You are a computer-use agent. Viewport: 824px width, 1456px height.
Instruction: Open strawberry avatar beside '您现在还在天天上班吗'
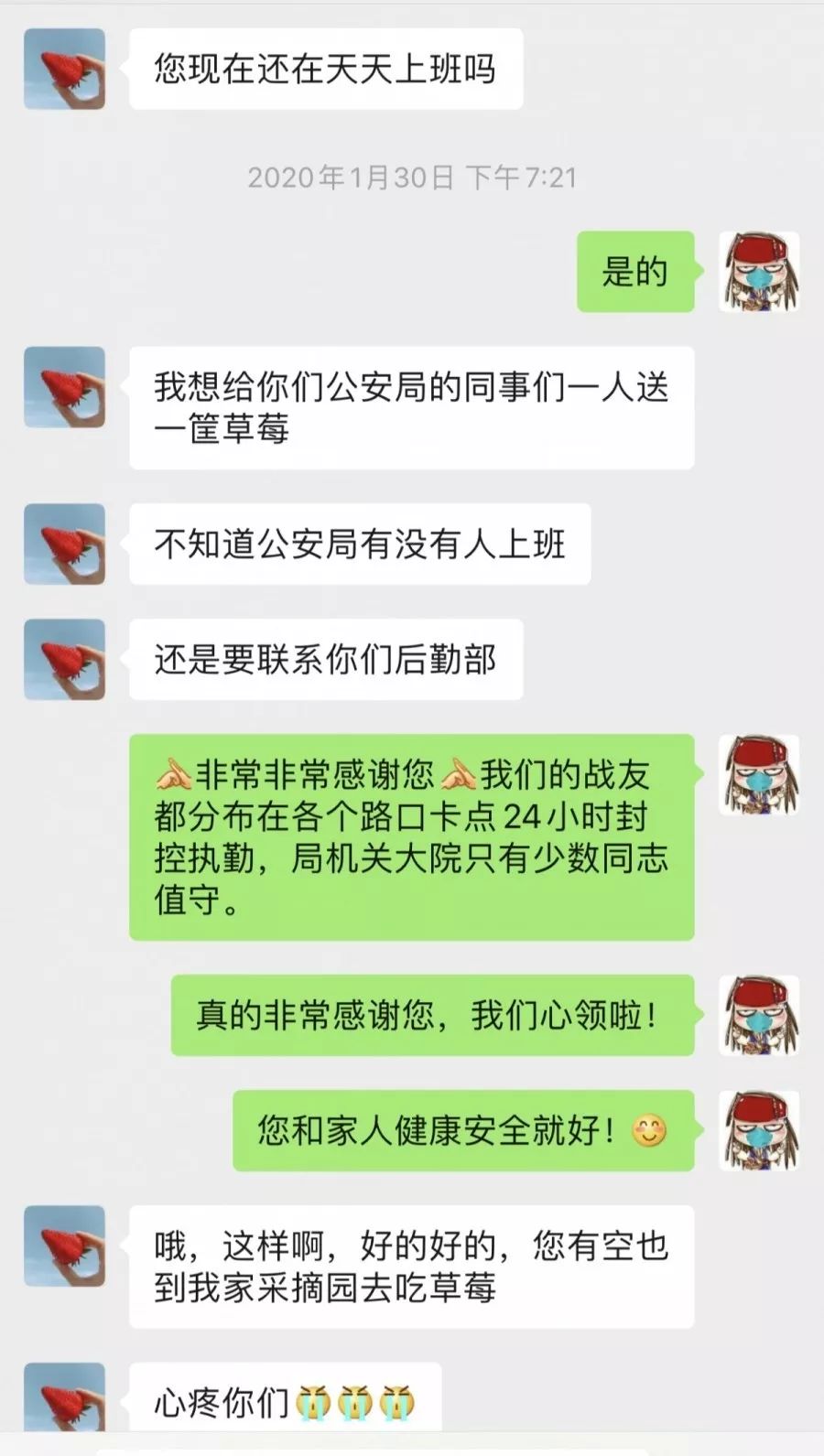[64, 69]
